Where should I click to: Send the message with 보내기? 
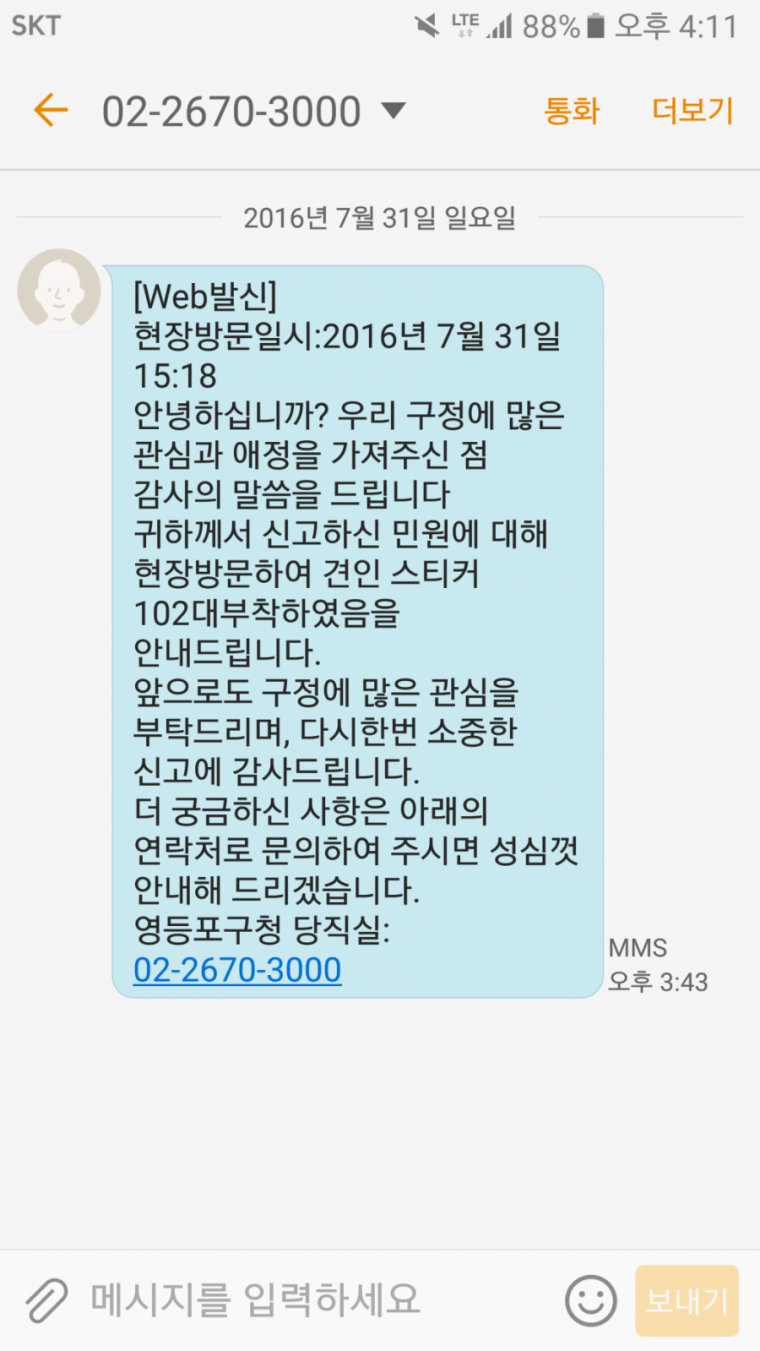click(x=687, y=1300)
